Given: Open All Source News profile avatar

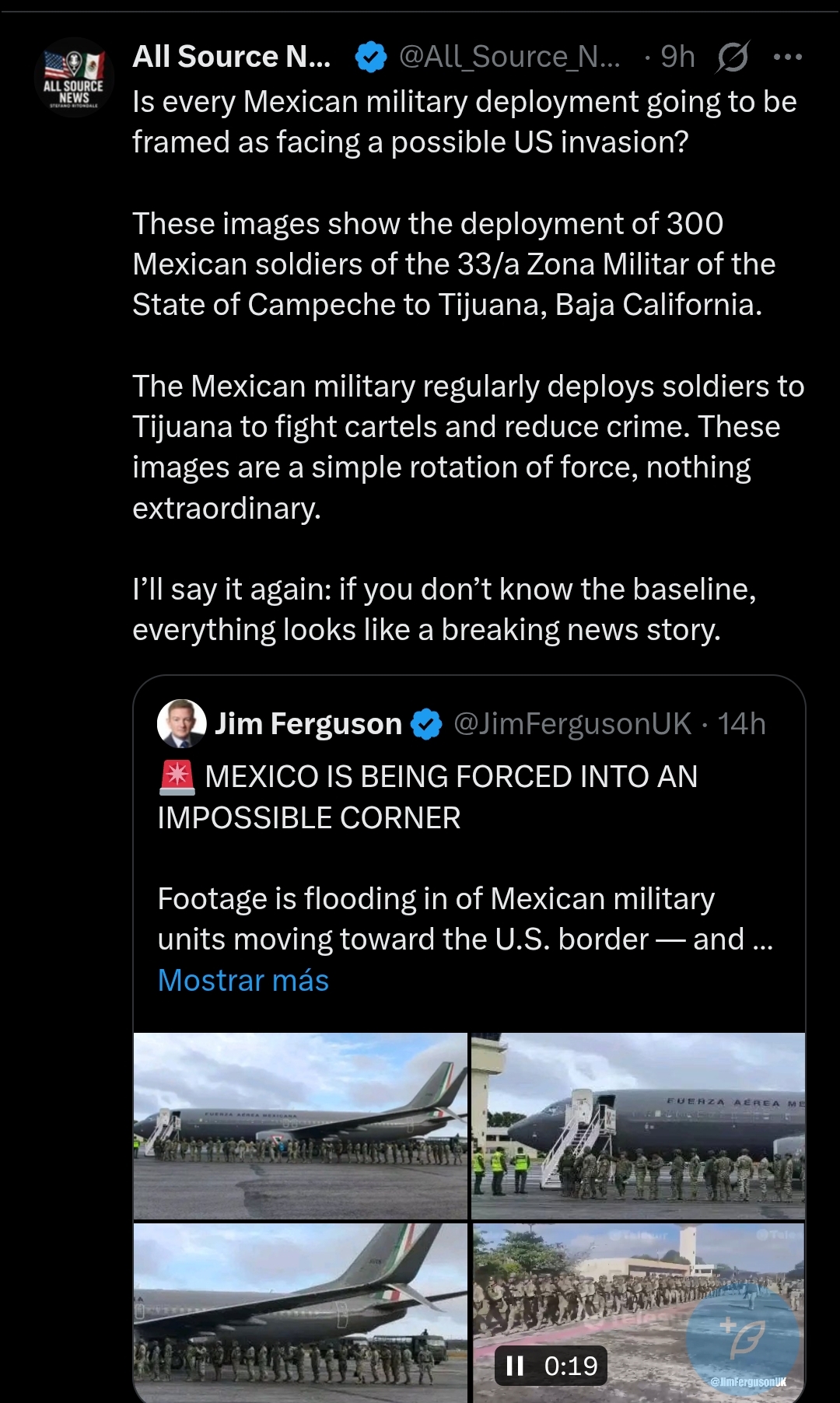Looking at the screenshot, I should click(x=74, y=77).
